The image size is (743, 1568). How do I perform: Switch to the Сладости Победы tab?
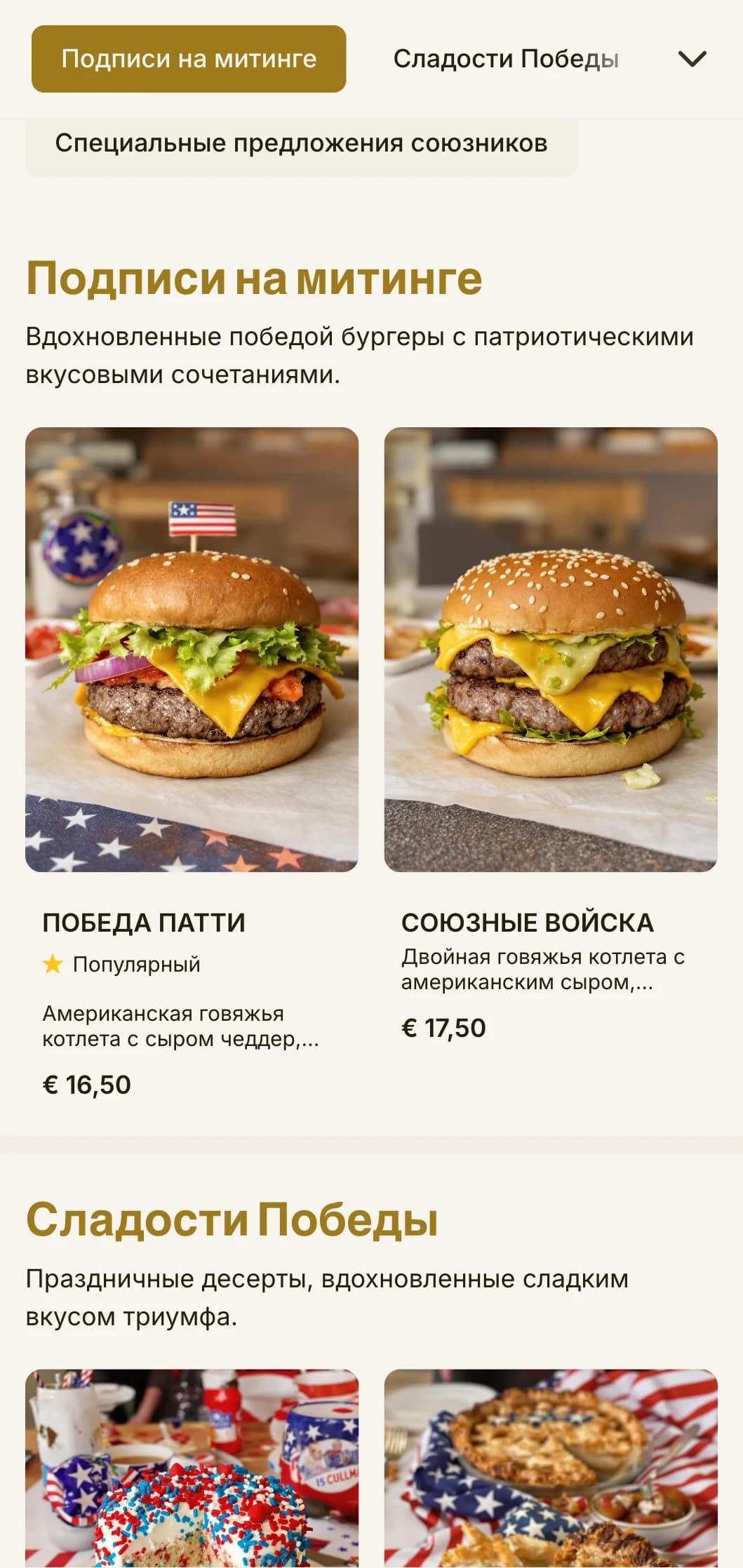505,59
